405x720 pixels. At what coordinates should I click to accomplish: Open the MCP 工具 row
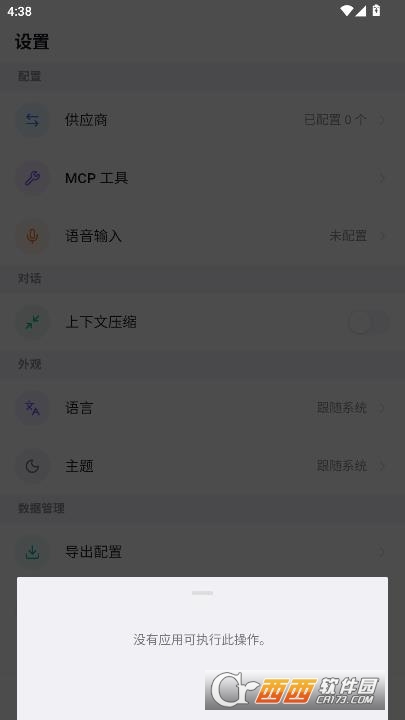[x=202, y=178]
